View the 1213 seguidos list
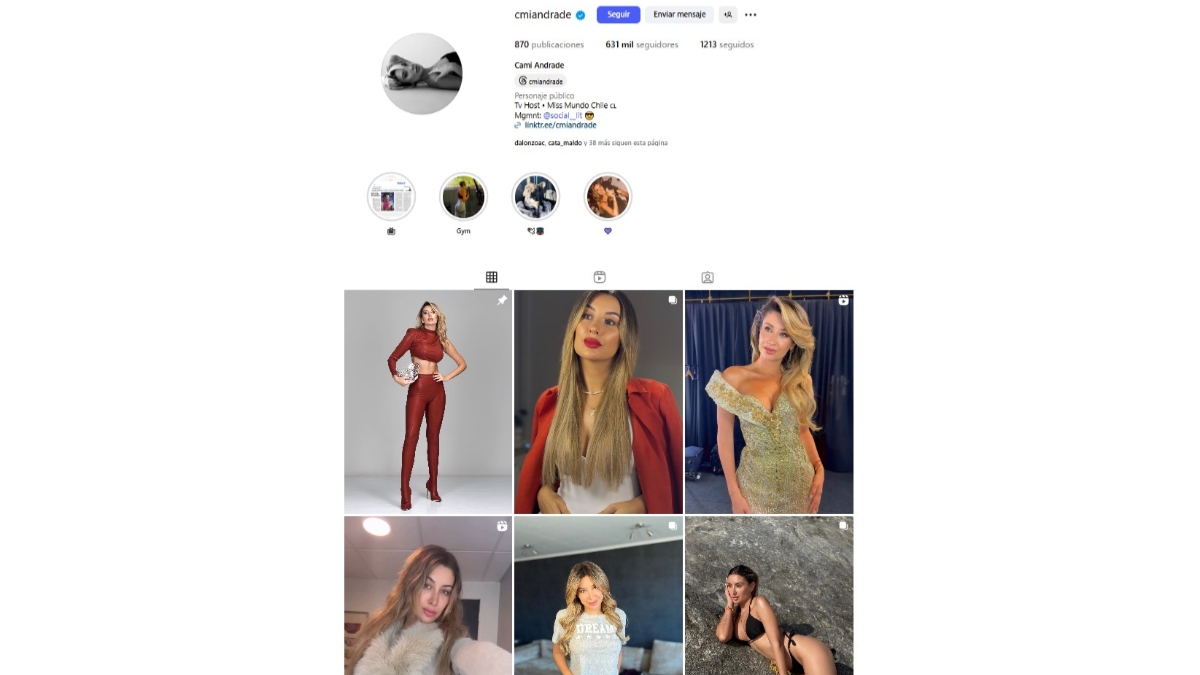The width and height of the screenshot is (1200, 675). tap(726, 45)
